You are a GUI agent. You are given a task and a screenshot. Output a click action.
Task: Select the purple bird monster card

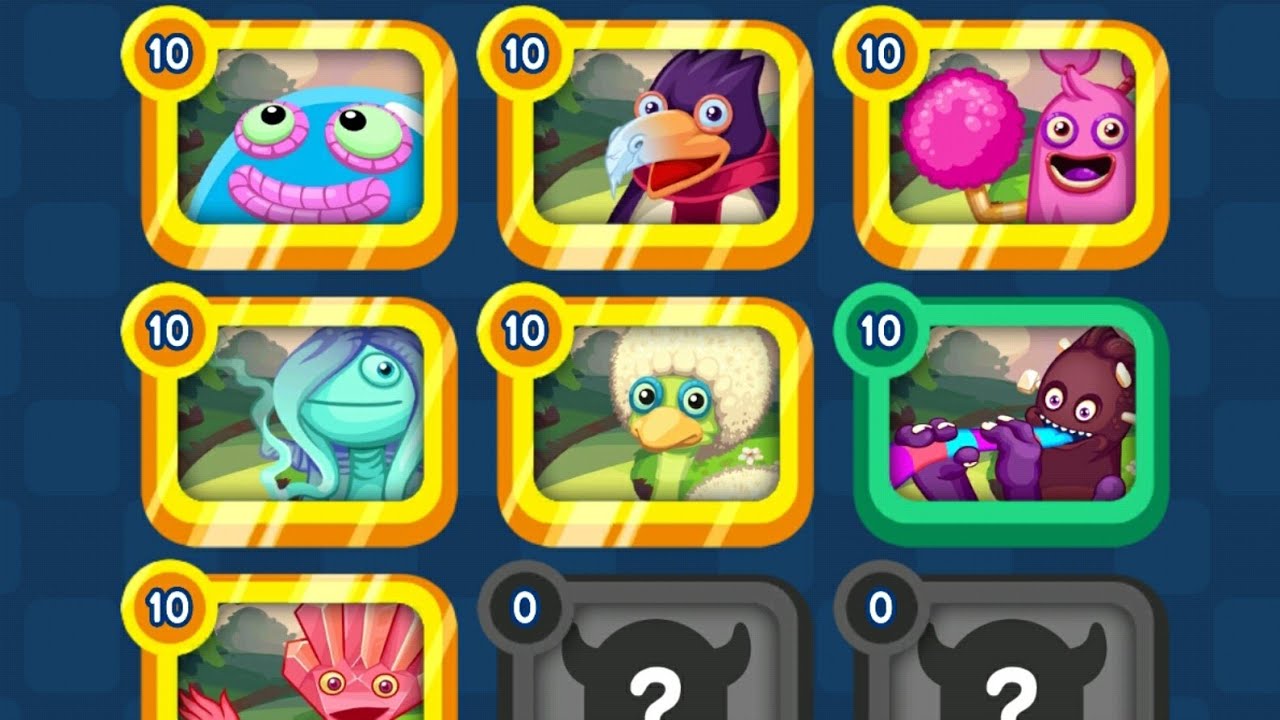coord(656,140)
